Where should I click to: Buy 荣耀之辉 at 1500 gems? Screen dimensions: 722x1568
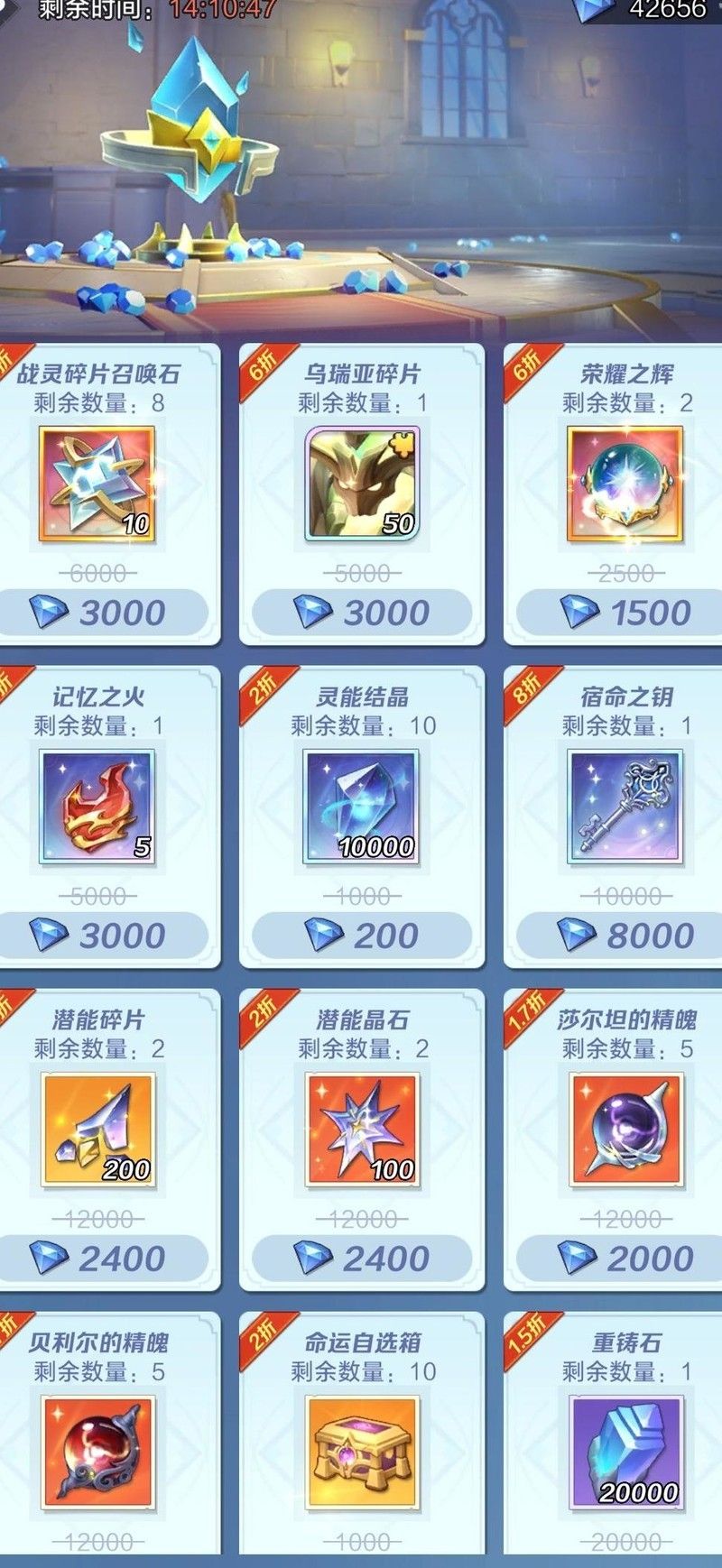pos(626,613)
